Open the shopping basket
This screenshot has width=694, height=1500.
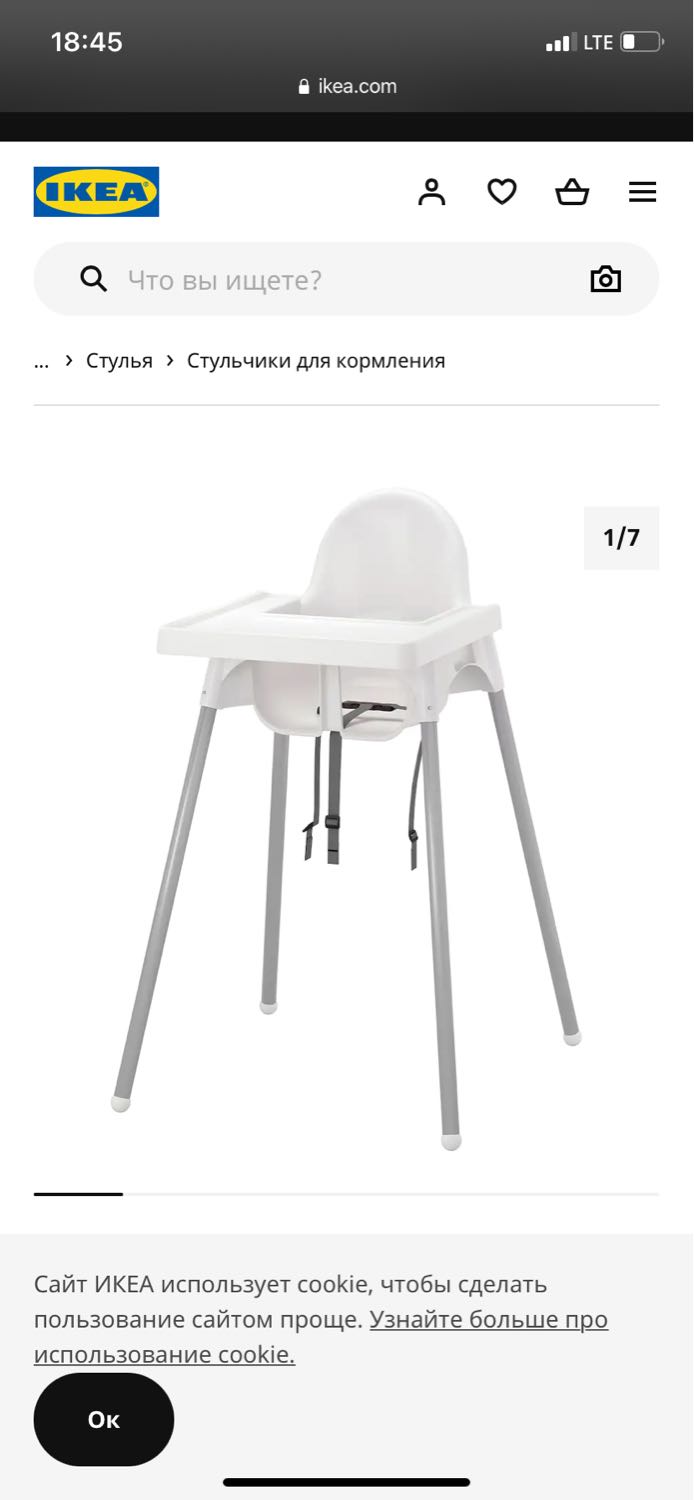click(x=572, y=191)
